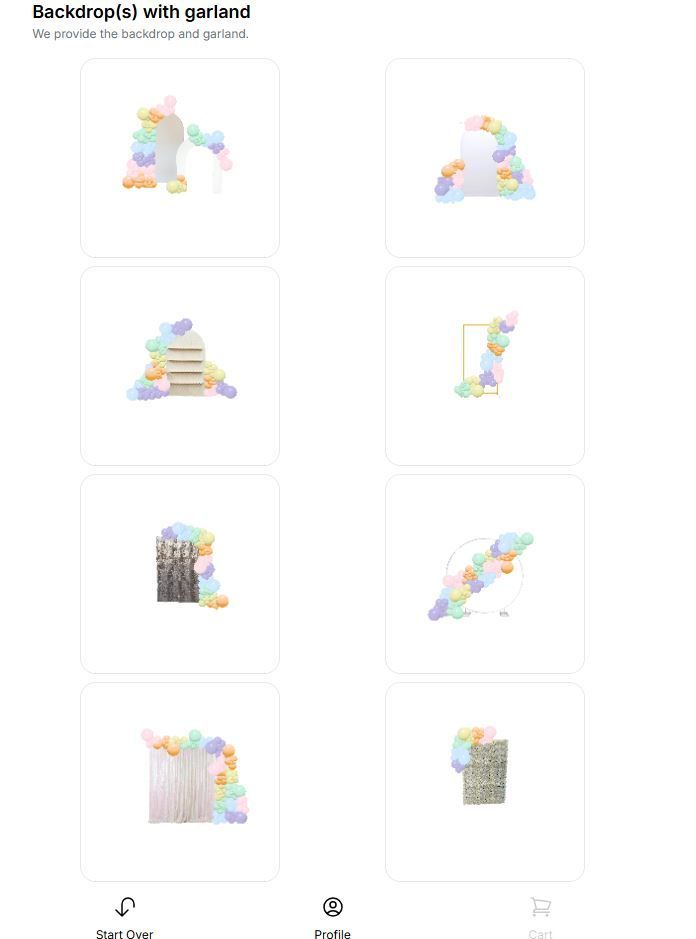Pick the arched shelf backdrop with balloons
This screenshot has height=939, width=696.
pyautogui.click(x=180, y=366)
